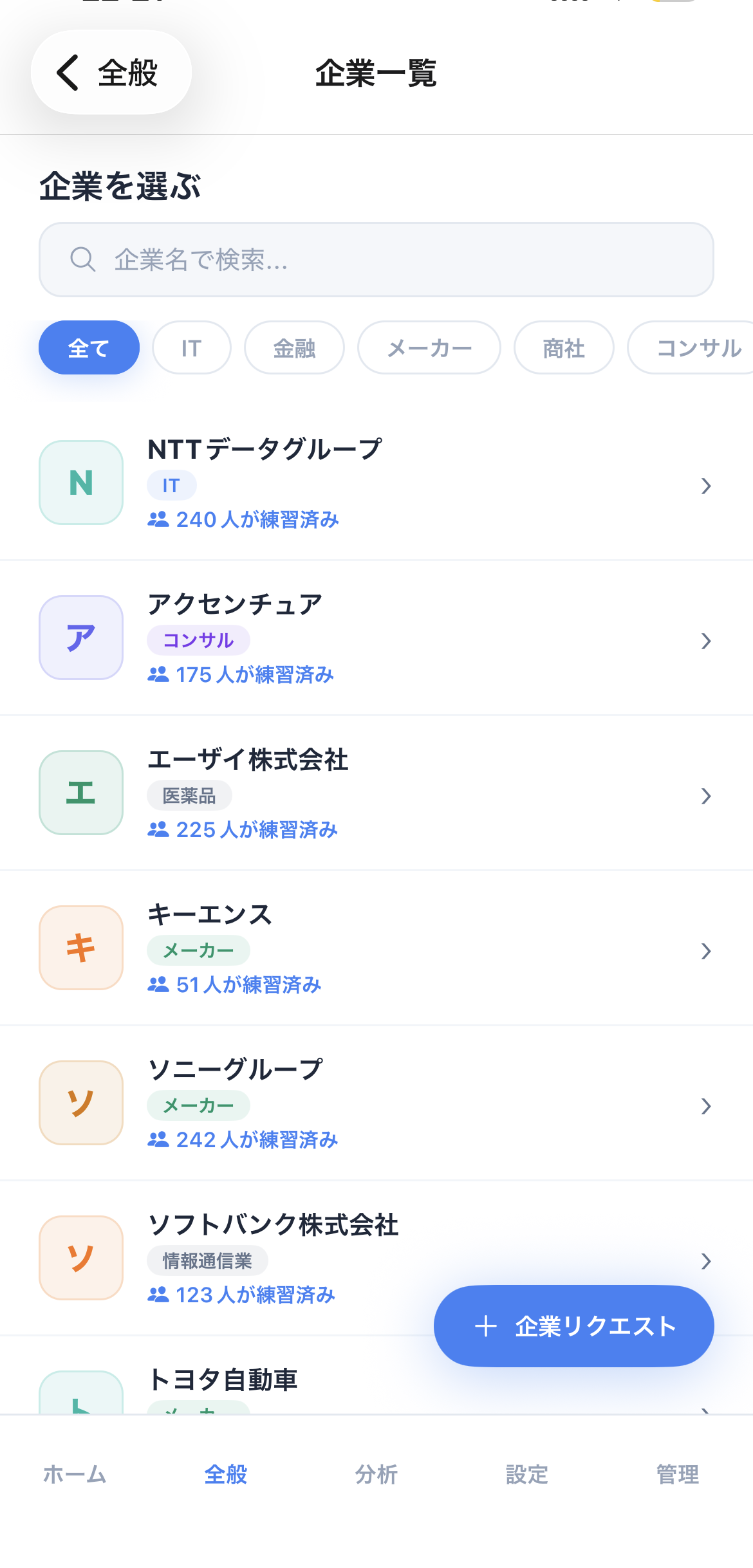Image resolution: width=753 pixels, height=1568 pixels.
Task: Open the 設定 tab
Action: [x=526, y=1475]
